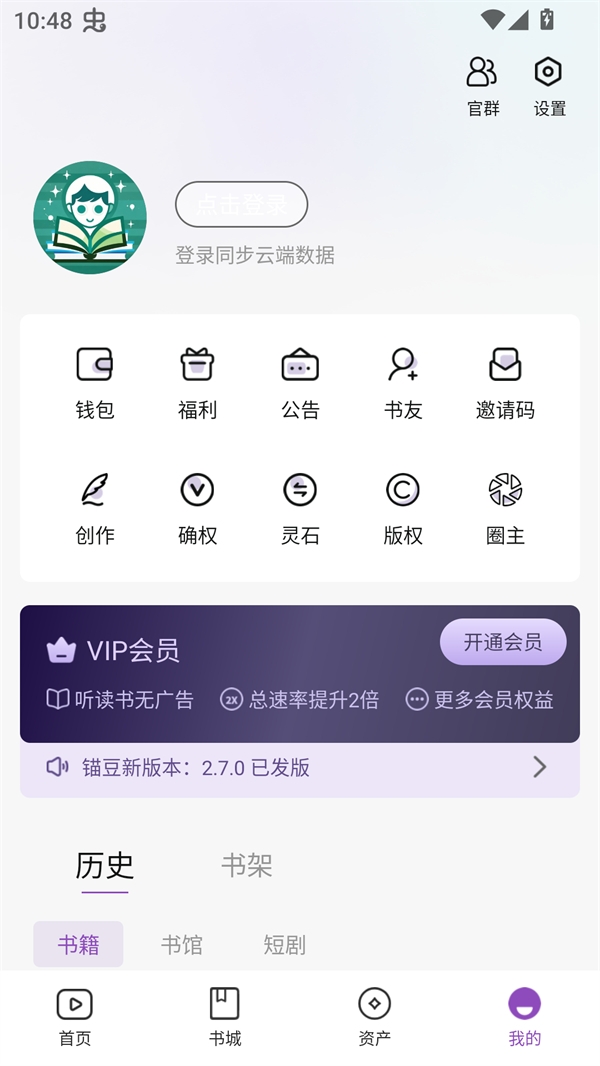The width and height of the screenshot is (600, 1066).
Task: Open the 锚豆新版本 2.7.0 notice
Action: point(300,768)
